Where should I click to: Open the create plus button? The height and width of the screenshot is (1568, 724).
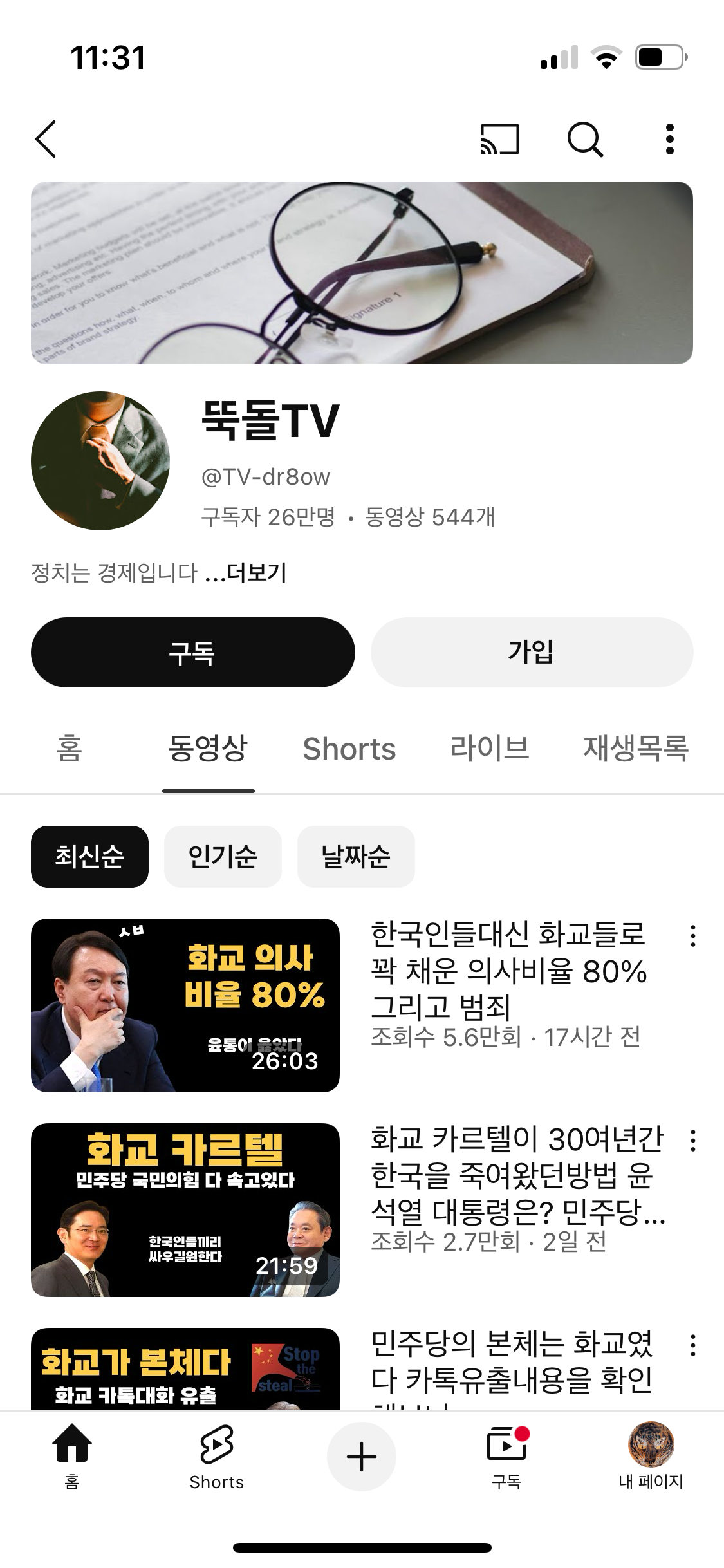click(x=362, y=1457)
